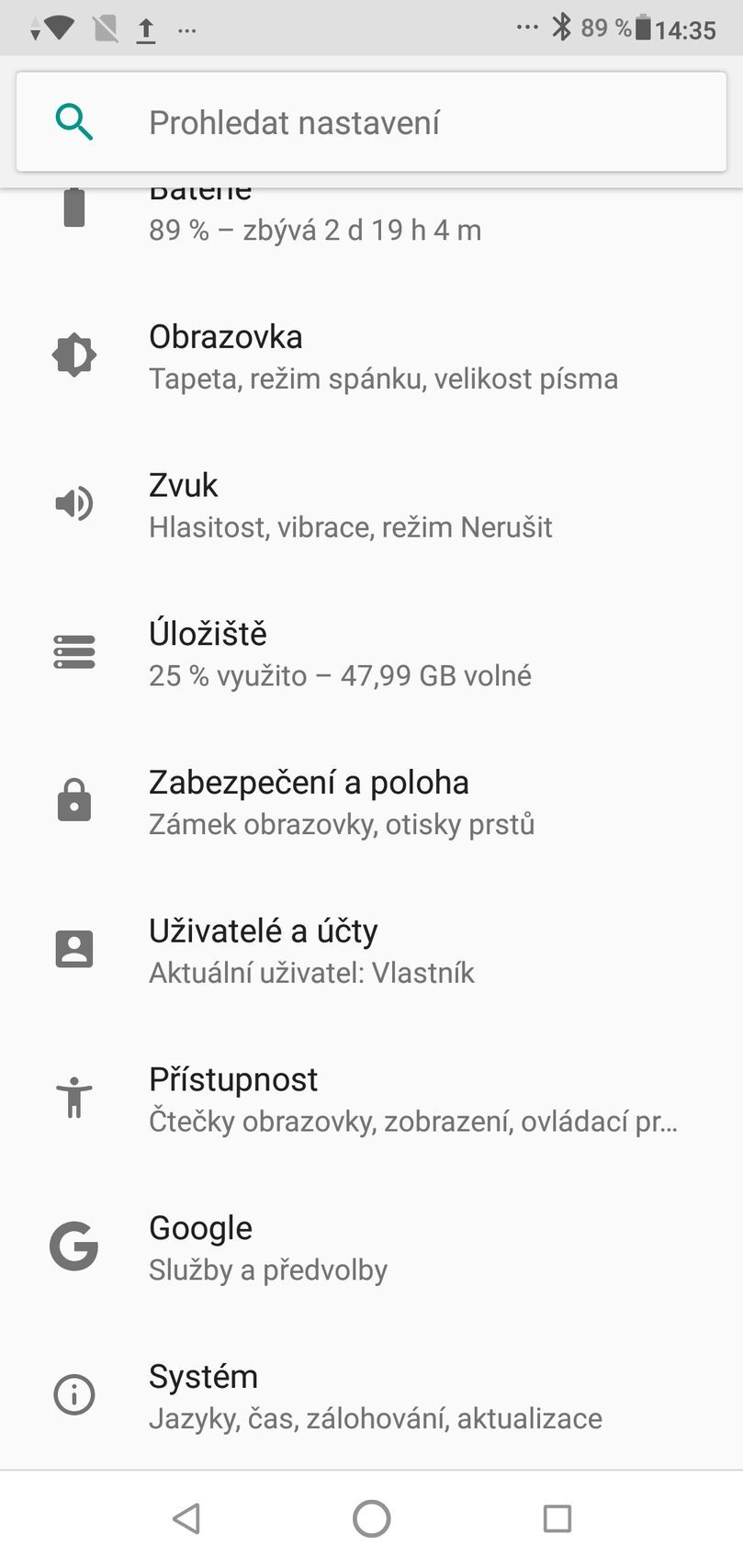This screenshot has width=743, height=1568.
Task: Tap the Systém info icon
Action: (x=74, y=1393)
